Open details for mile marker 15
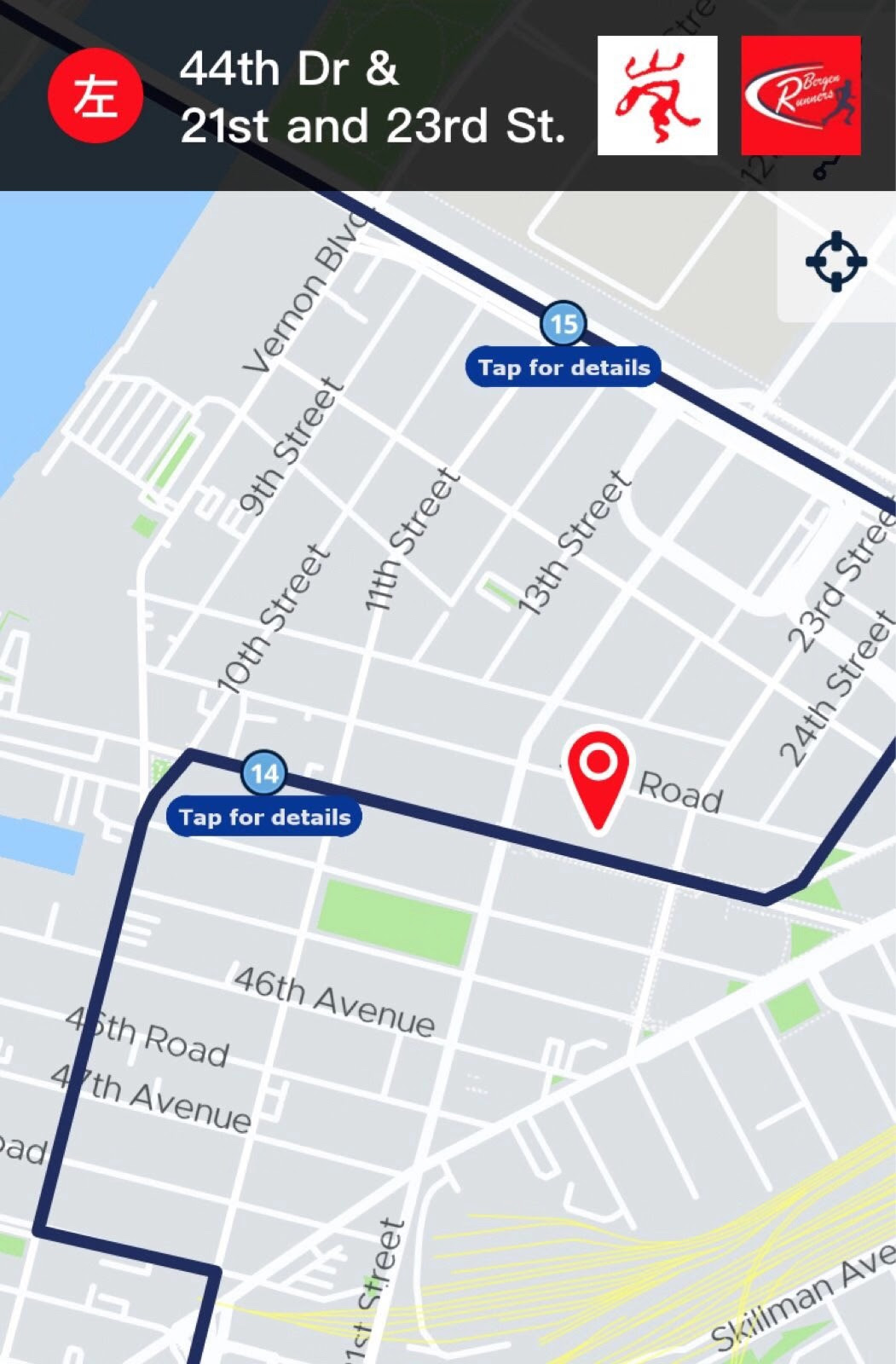The width and height of the screenshot is (896, 1364). tap(564, 367)
